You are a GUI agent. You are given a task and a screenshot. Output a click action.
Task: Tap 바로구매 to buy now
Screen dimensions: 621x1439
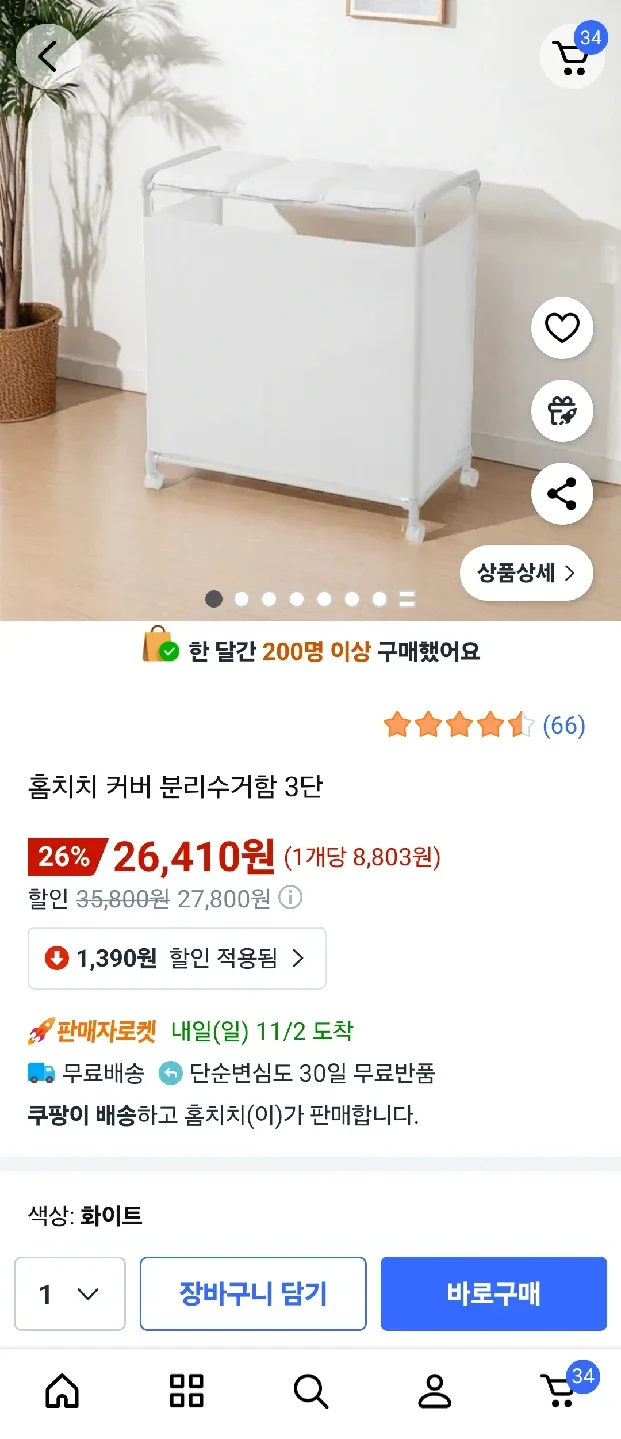[x=494, y=1294]
